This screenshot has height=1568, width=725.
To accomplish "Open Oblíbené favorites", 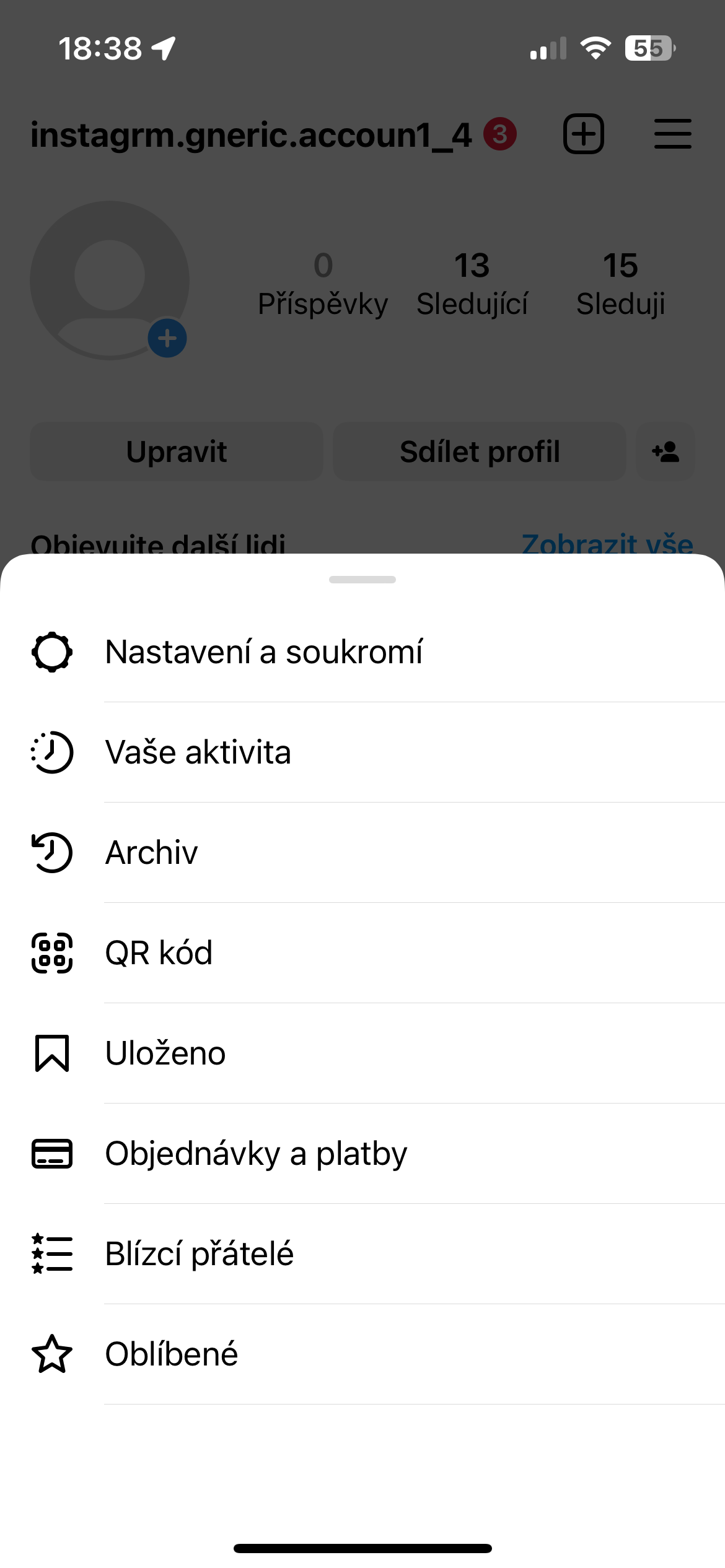I will pos(172,1354).
